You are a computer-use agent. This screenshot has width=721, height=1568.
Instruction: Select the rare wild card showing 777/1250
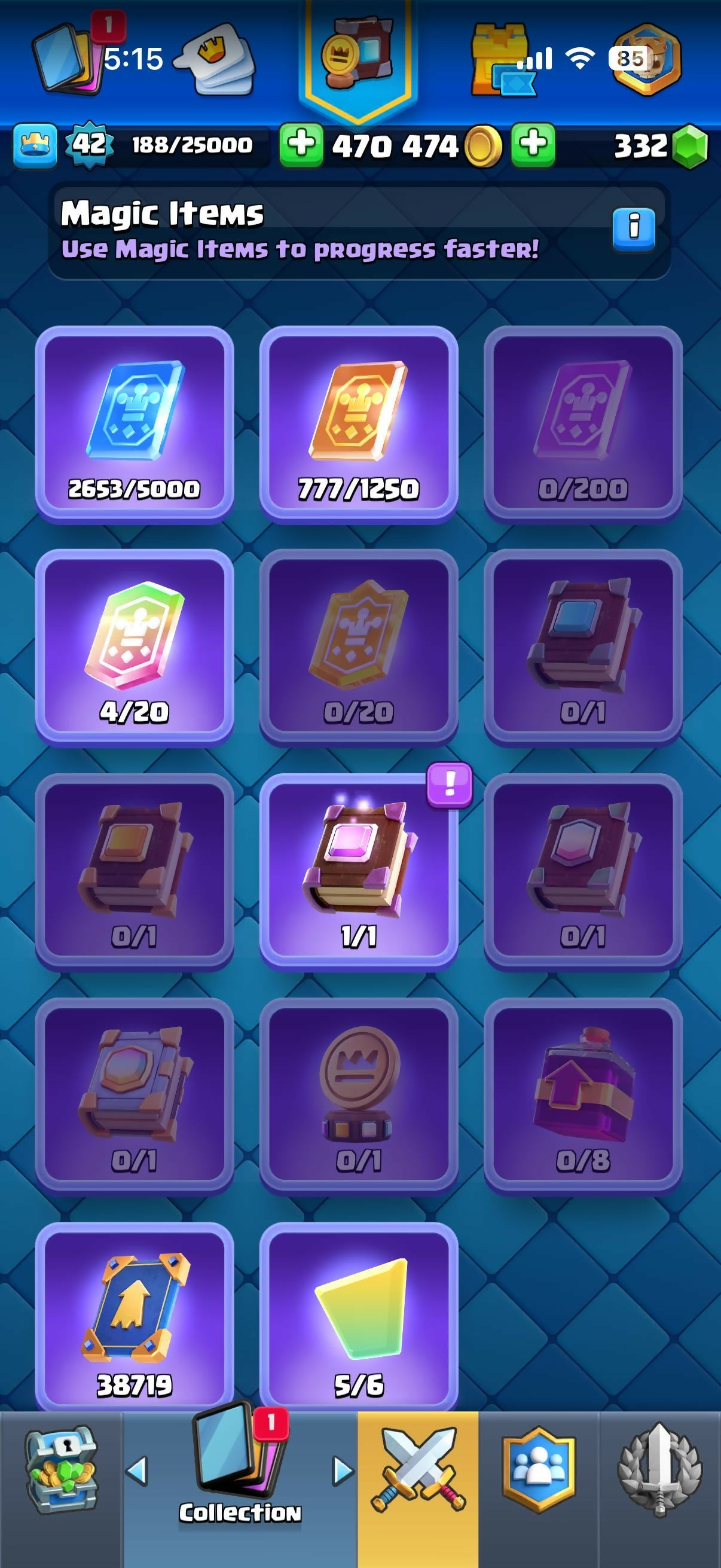point(358,423)
